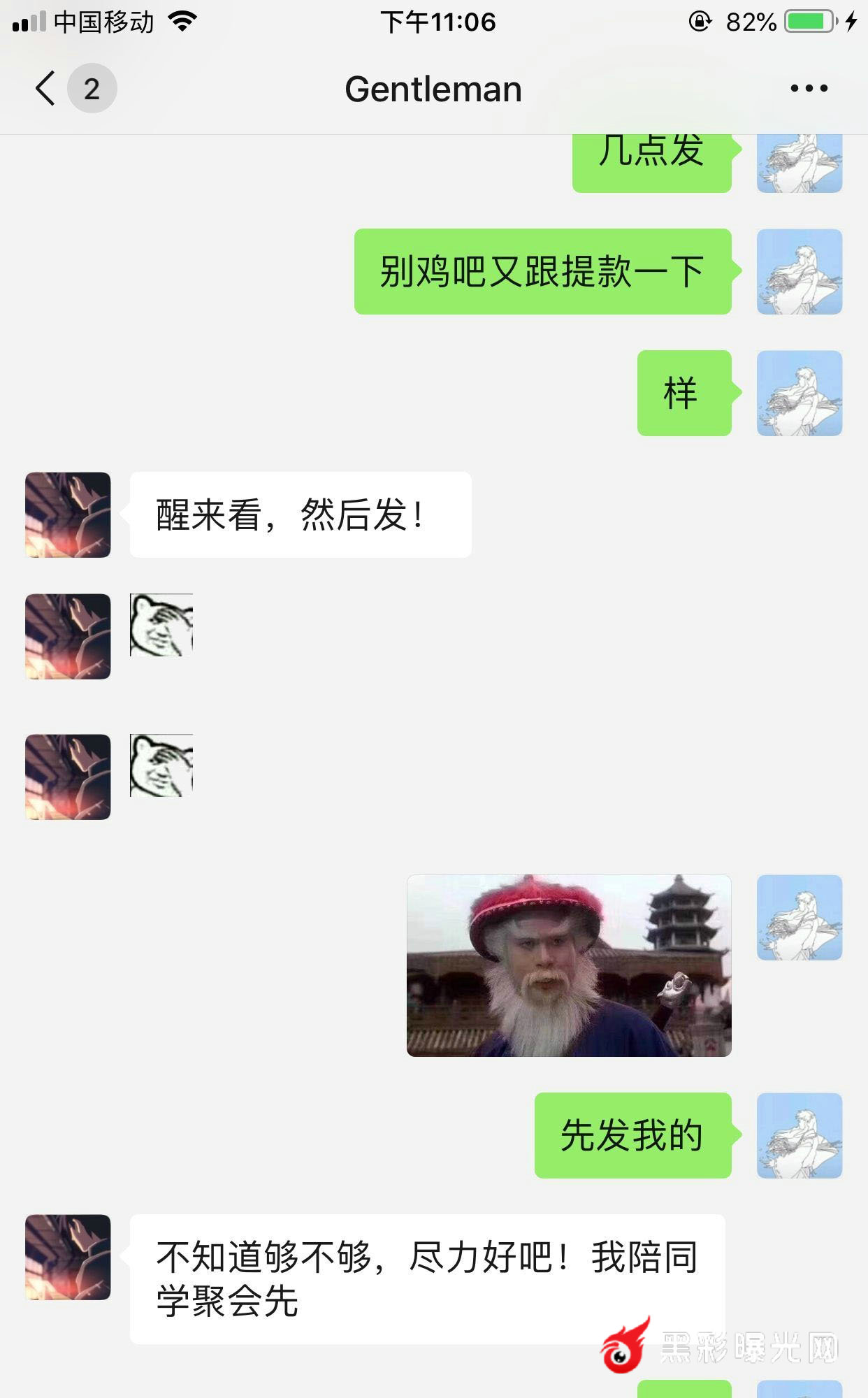The width and height of the screenshot is (868, 1398).
Task: Tap my avatar beside '别鸡吧又跟提款一下'
Action: point(800,271)
